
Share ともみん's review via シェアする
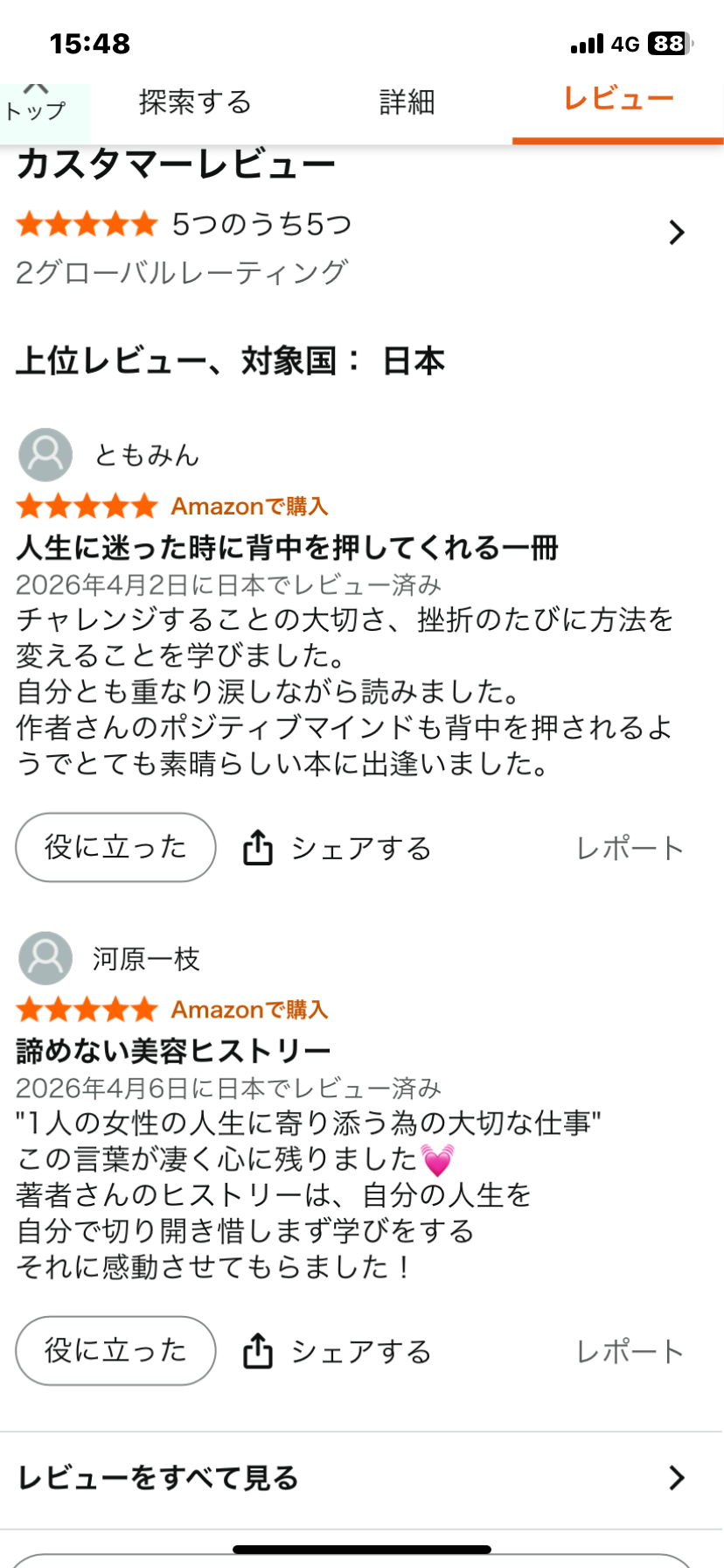[x=338, y=848]
